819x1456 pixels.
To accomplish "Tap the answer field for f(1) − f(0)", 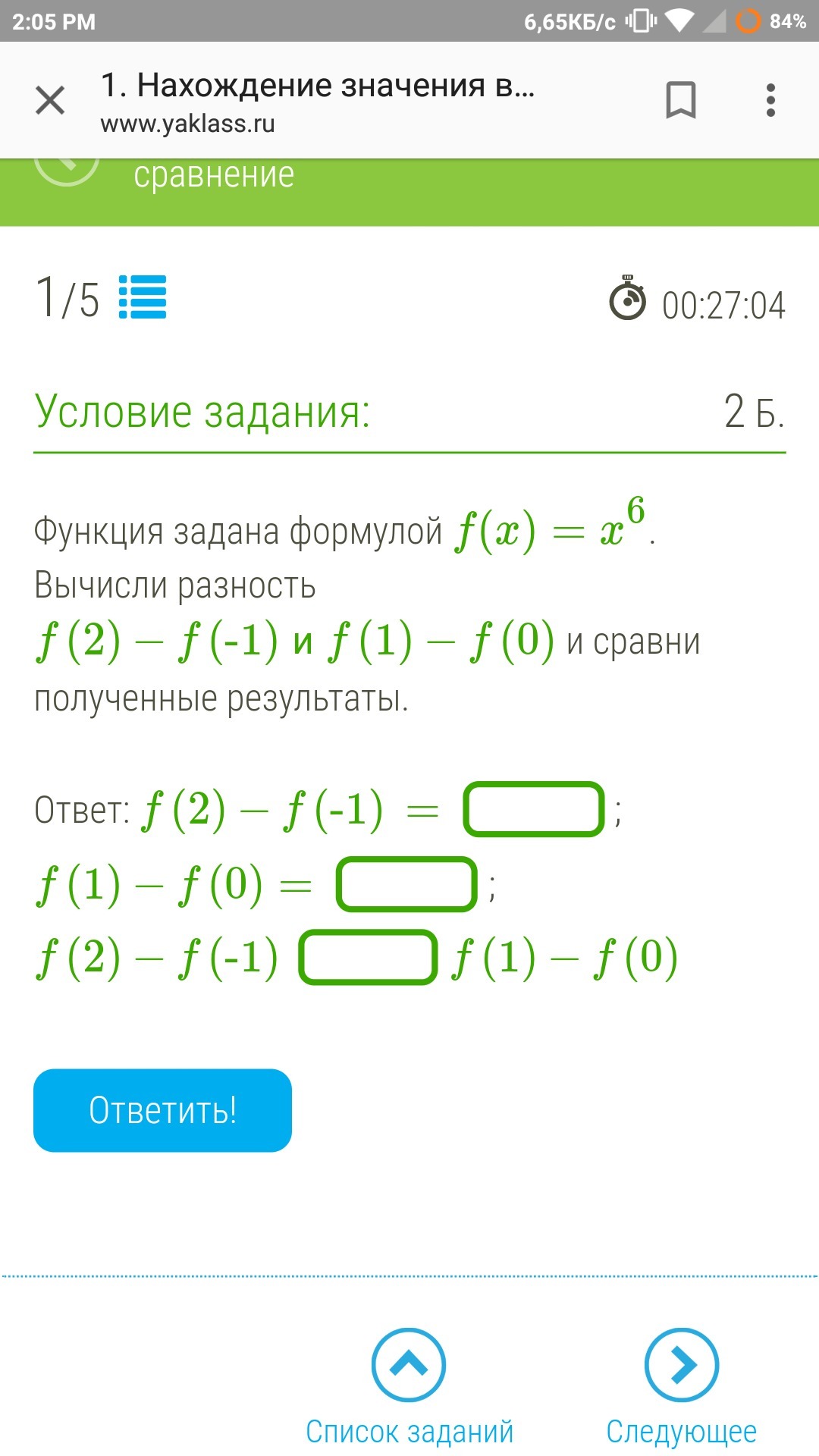I will 406,883.
